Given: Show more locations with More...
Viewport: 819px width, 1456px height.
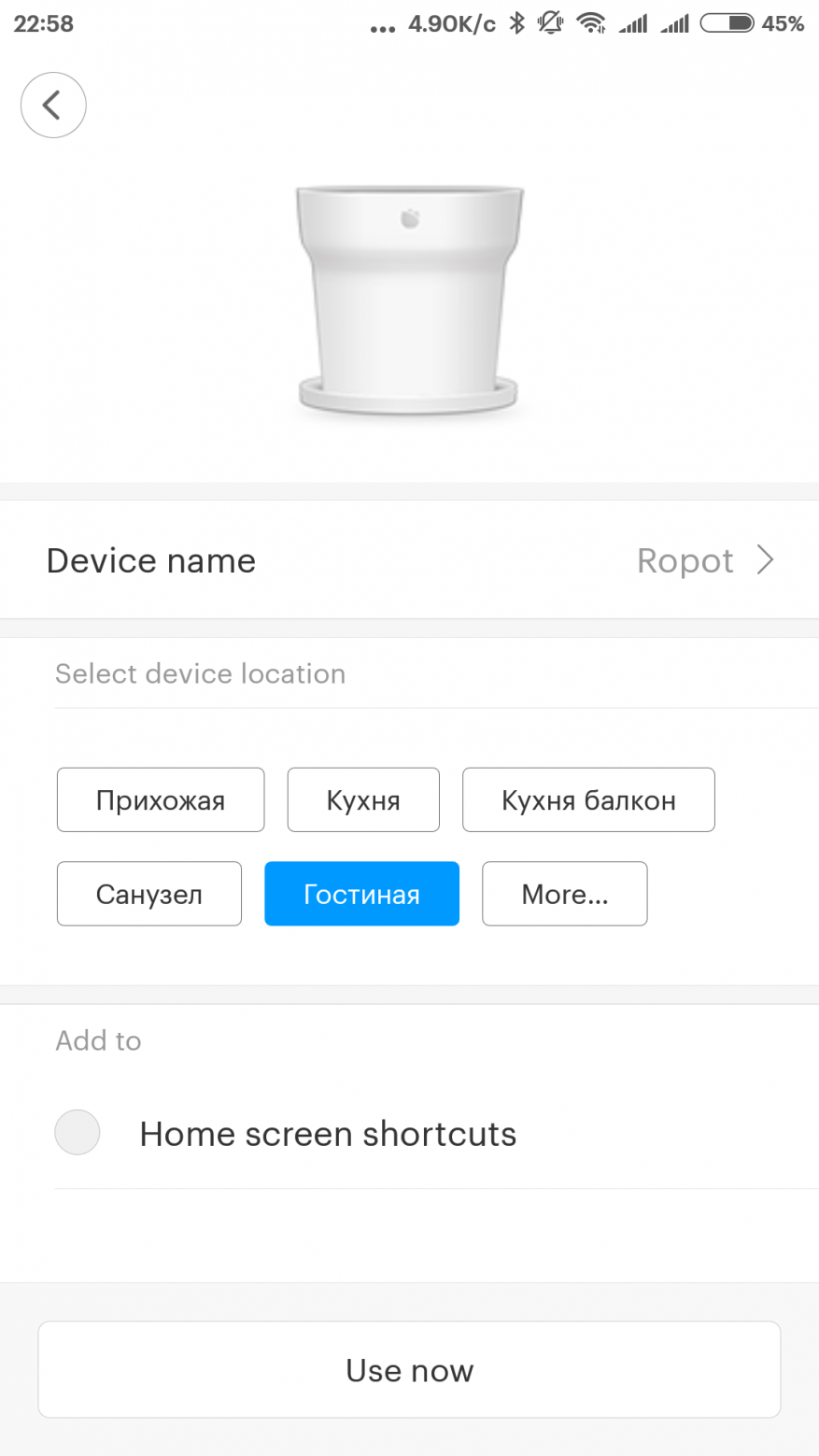Looking at the screenshot, I should point(564,894).
